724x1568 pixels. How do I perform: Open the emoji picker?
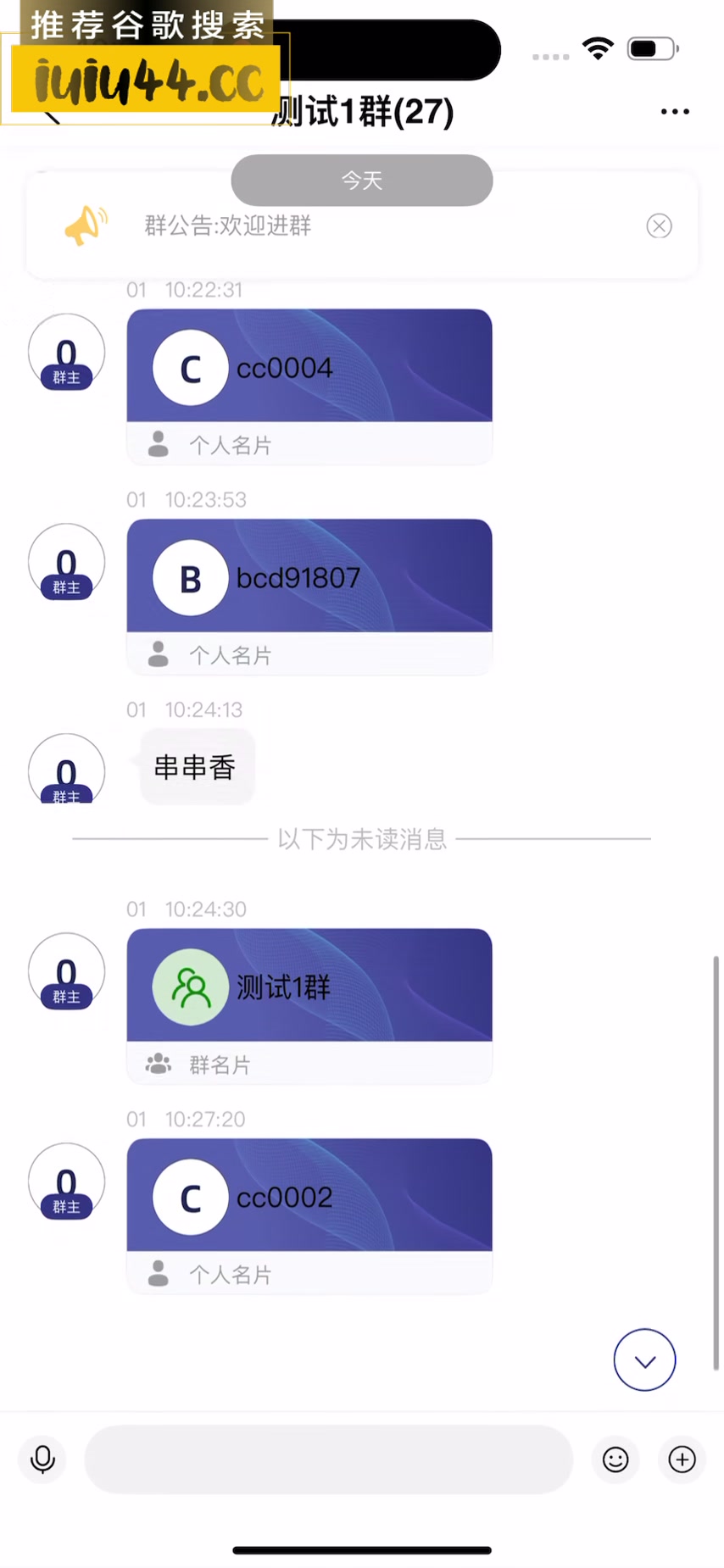(615, 1460)
